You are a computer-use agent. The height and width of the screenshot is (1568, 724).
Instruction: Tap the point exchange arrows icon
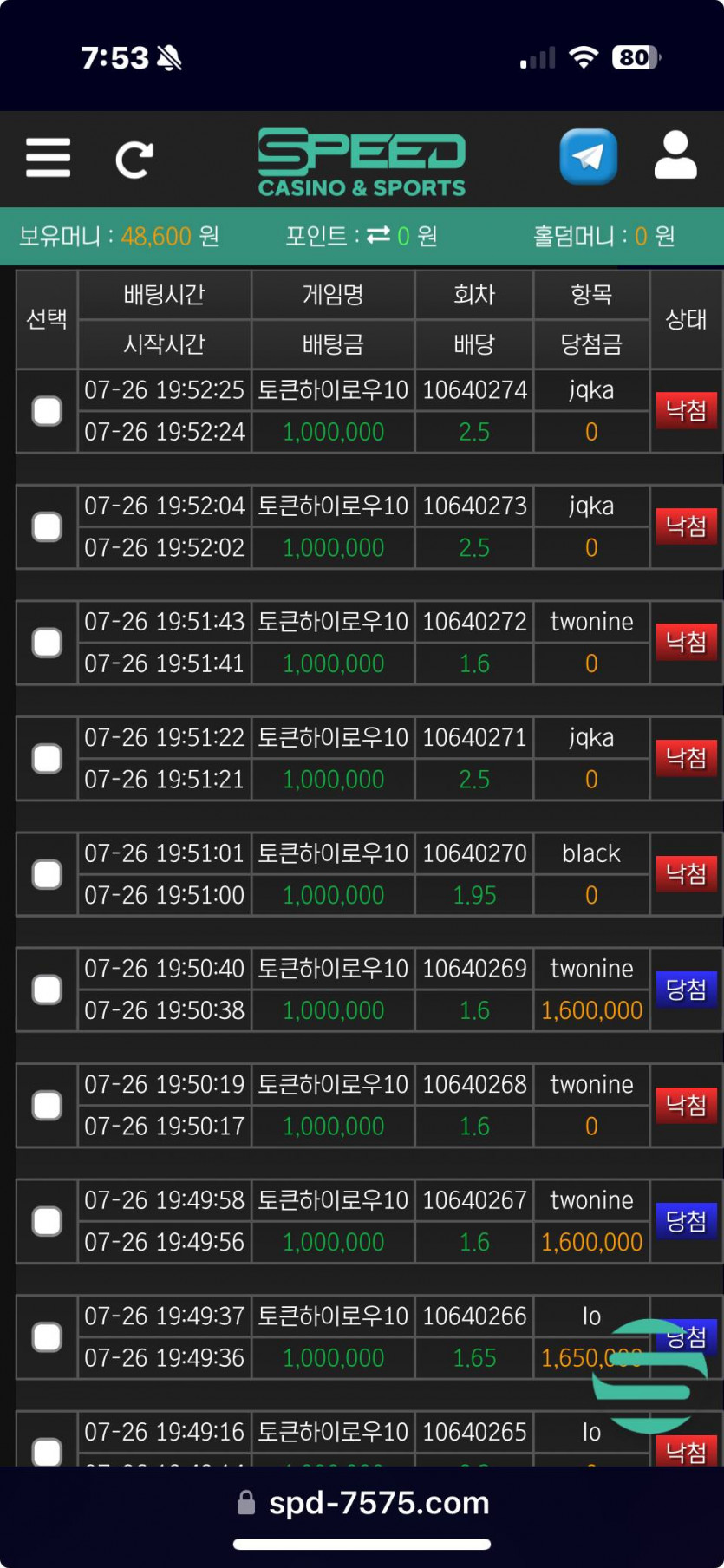pyautogui.click(x=378, y=235)
